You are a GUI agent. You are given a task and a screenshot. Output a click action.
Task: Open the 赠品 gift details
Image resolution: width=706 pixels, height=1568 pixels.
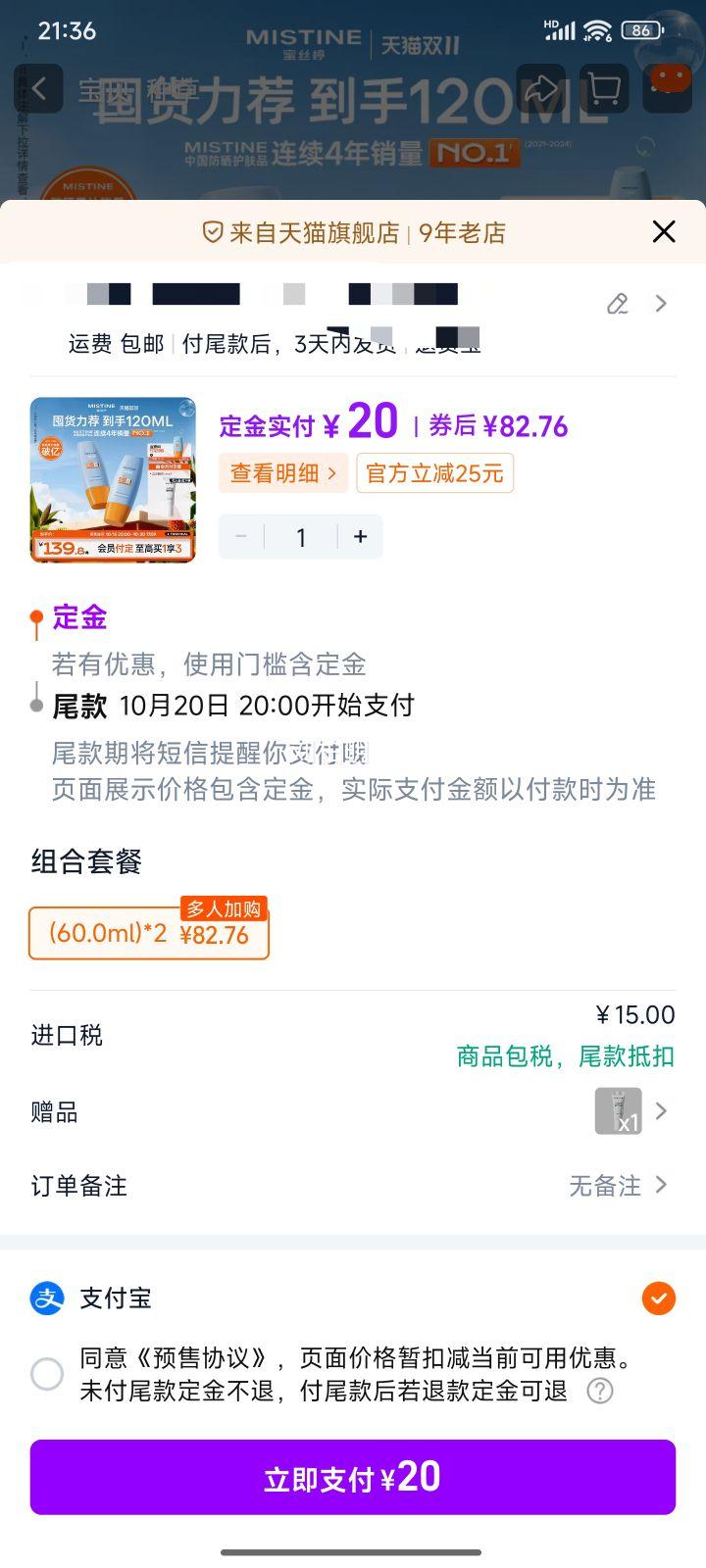coord(631,1111)
